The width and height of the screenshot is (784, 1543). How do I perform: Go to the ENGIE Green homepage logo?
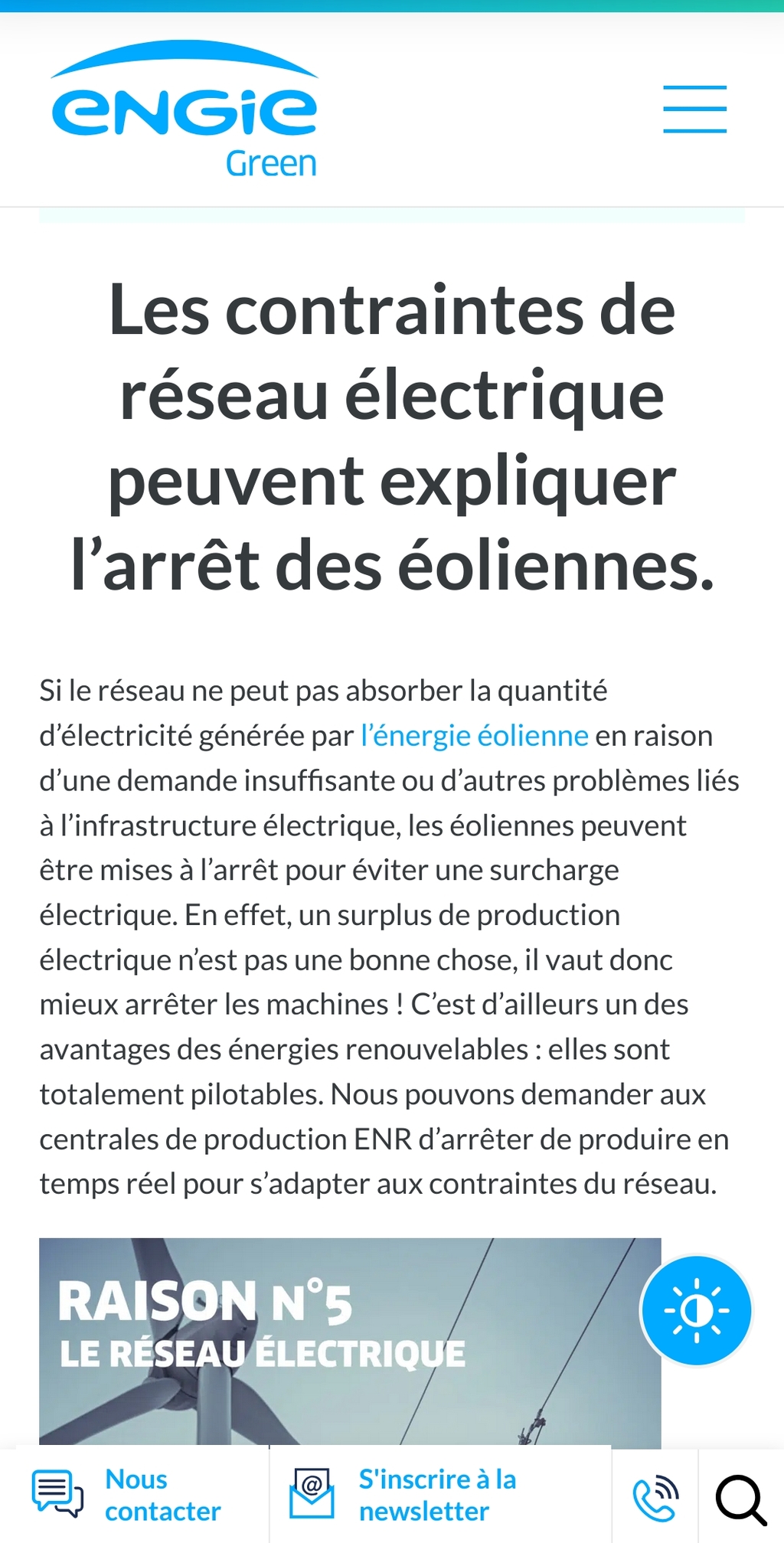tap(184, 109)
